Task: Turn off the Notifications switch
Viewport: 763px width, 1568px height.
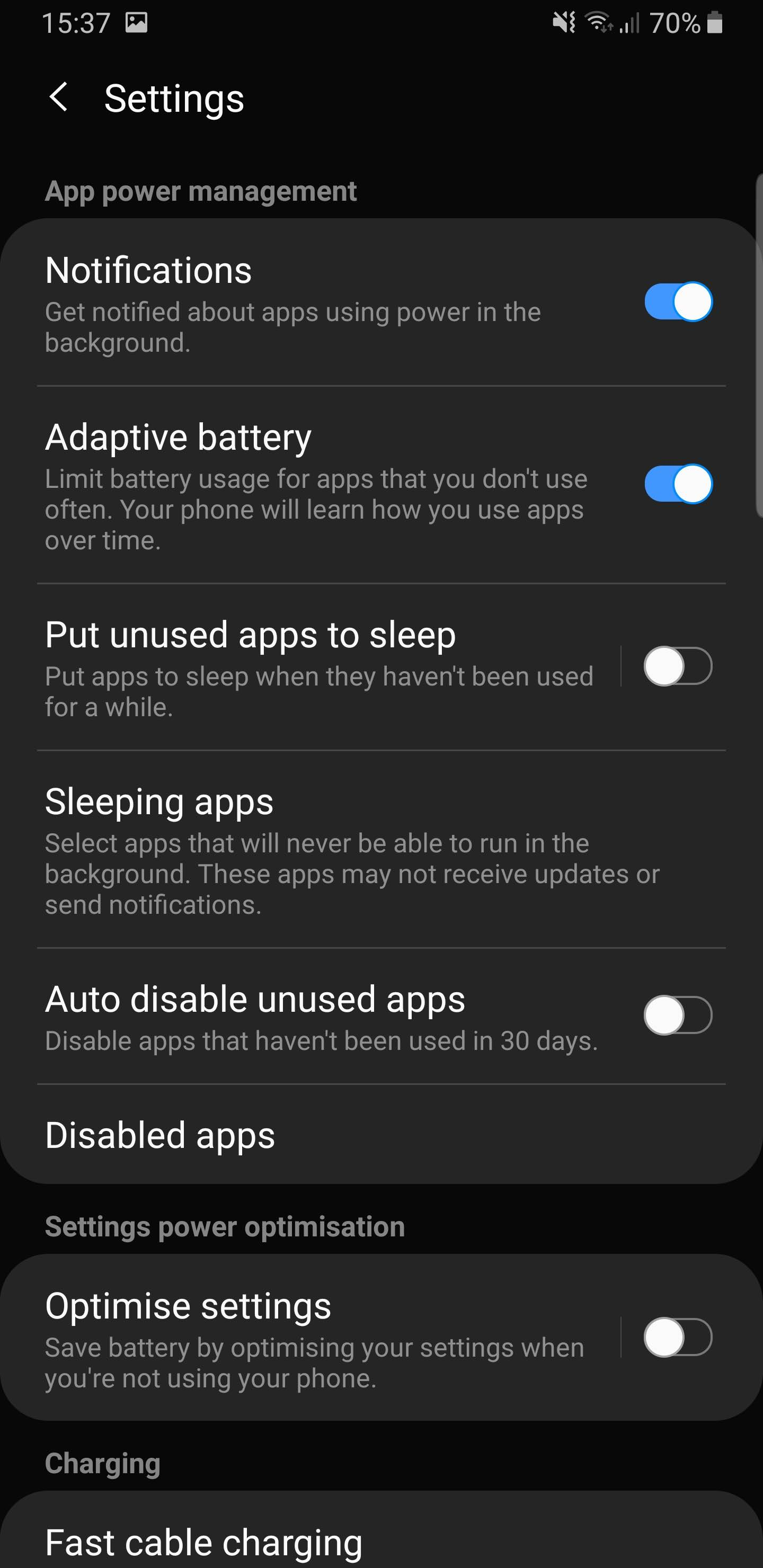Action: (678, 301)
